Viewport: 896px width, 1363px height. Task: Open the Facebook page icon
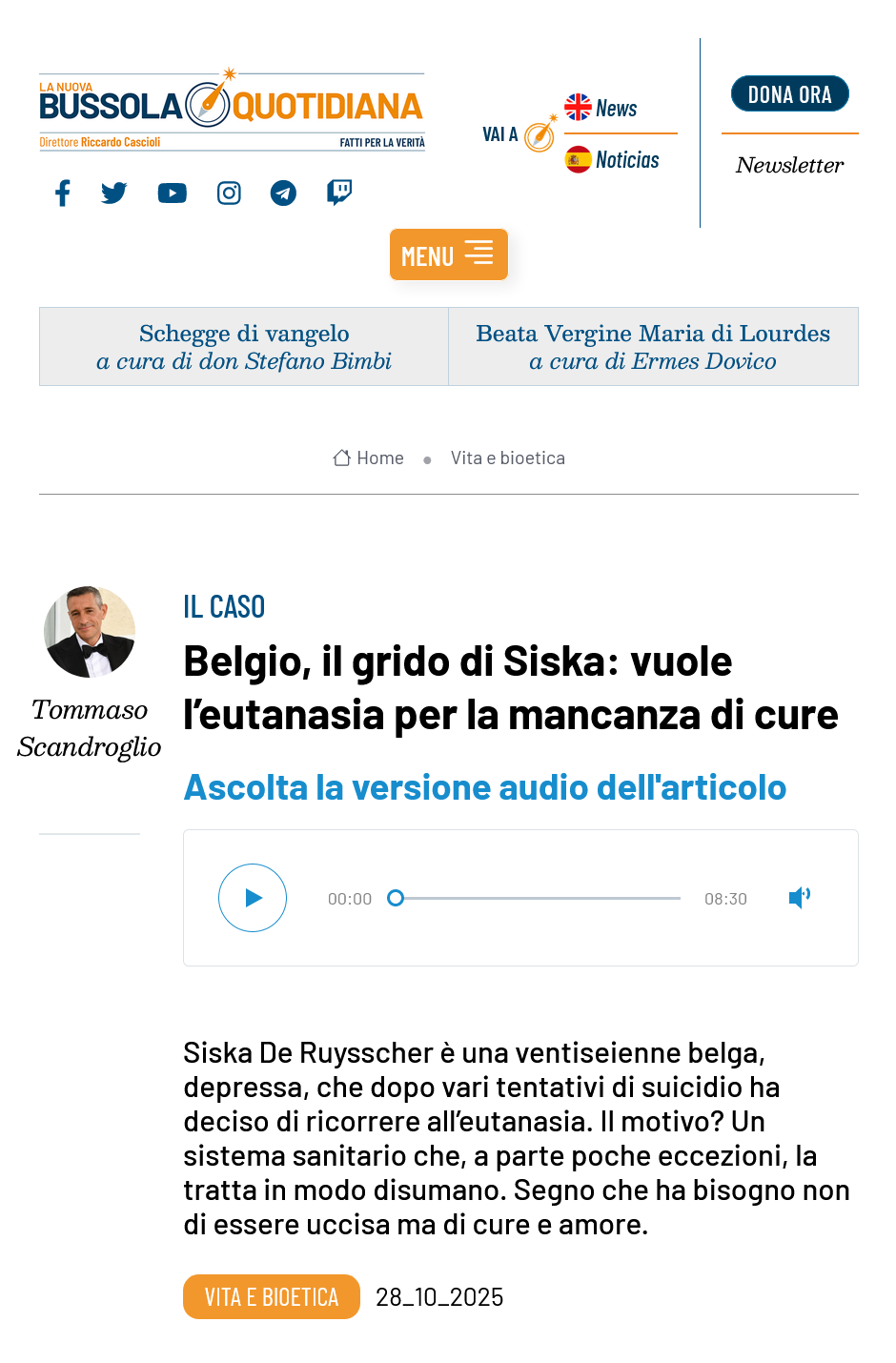point(63,193)
